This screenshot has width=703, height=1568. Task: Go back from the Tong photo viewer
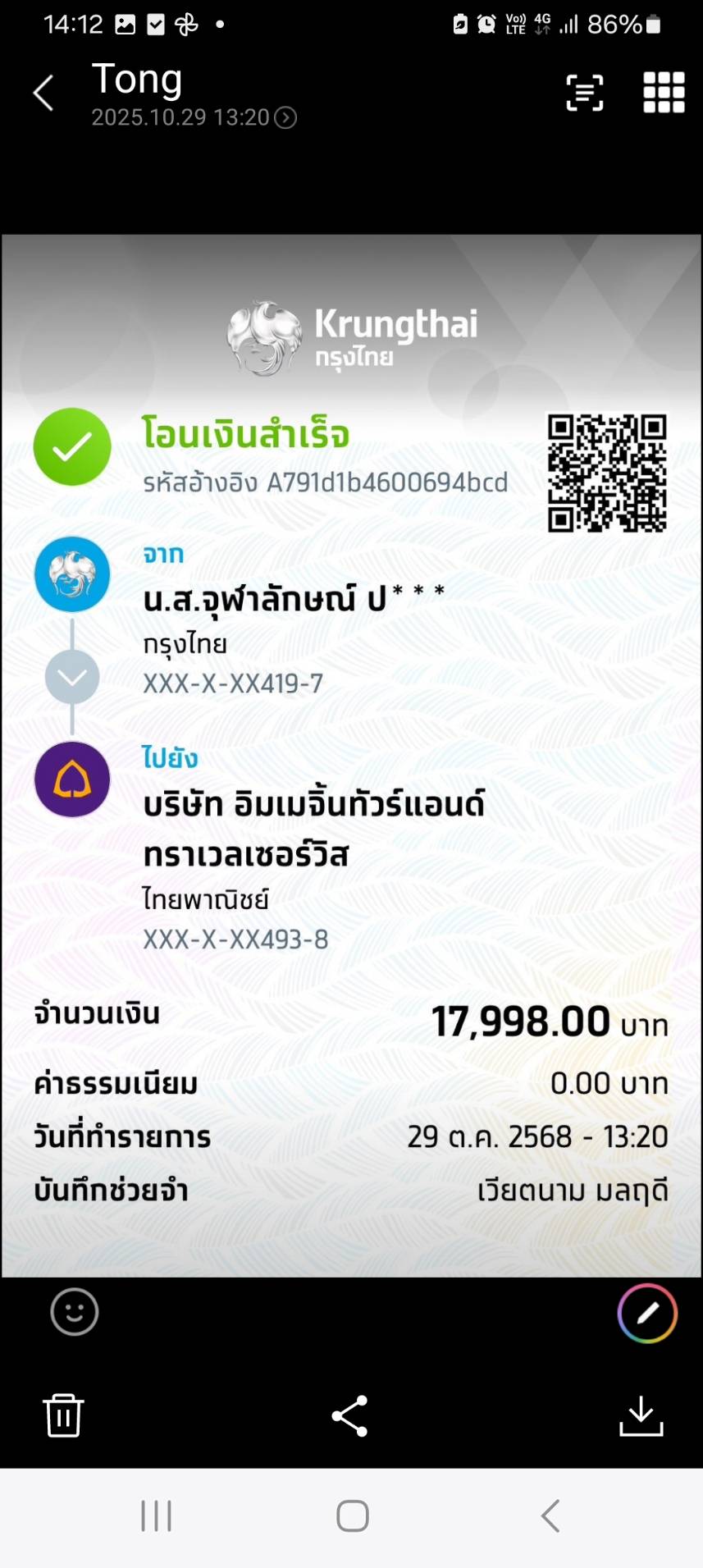(43, 93)
